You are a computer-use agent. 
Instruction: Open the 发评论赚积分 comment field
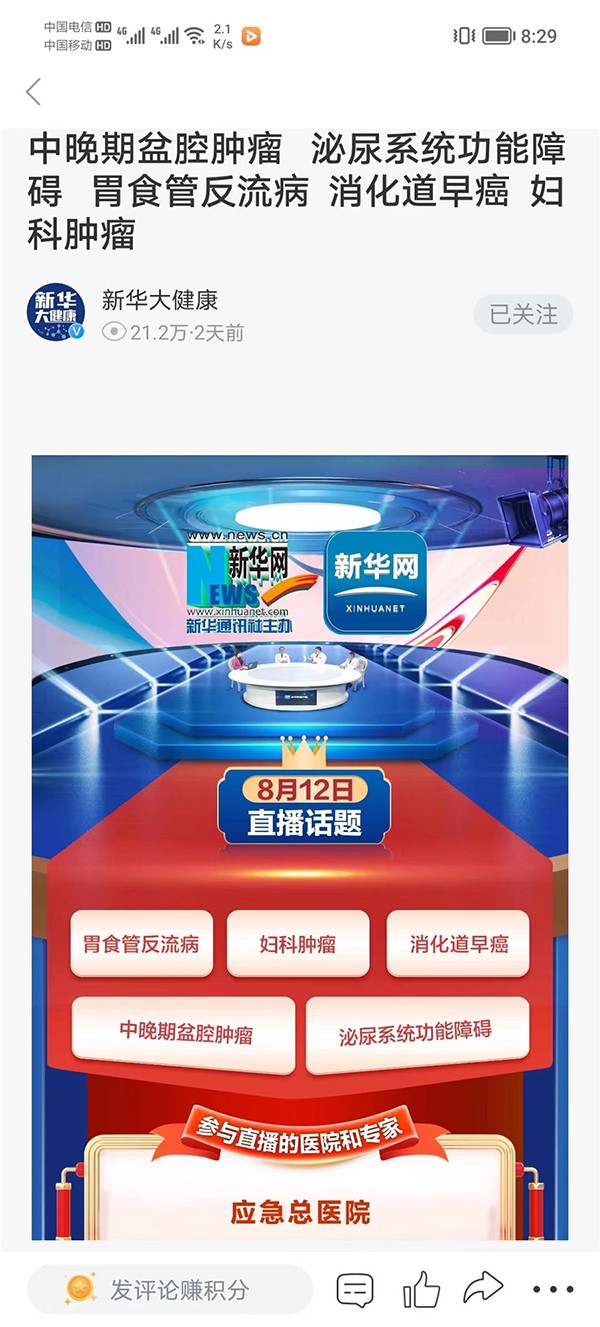(x=170, y=1289)
